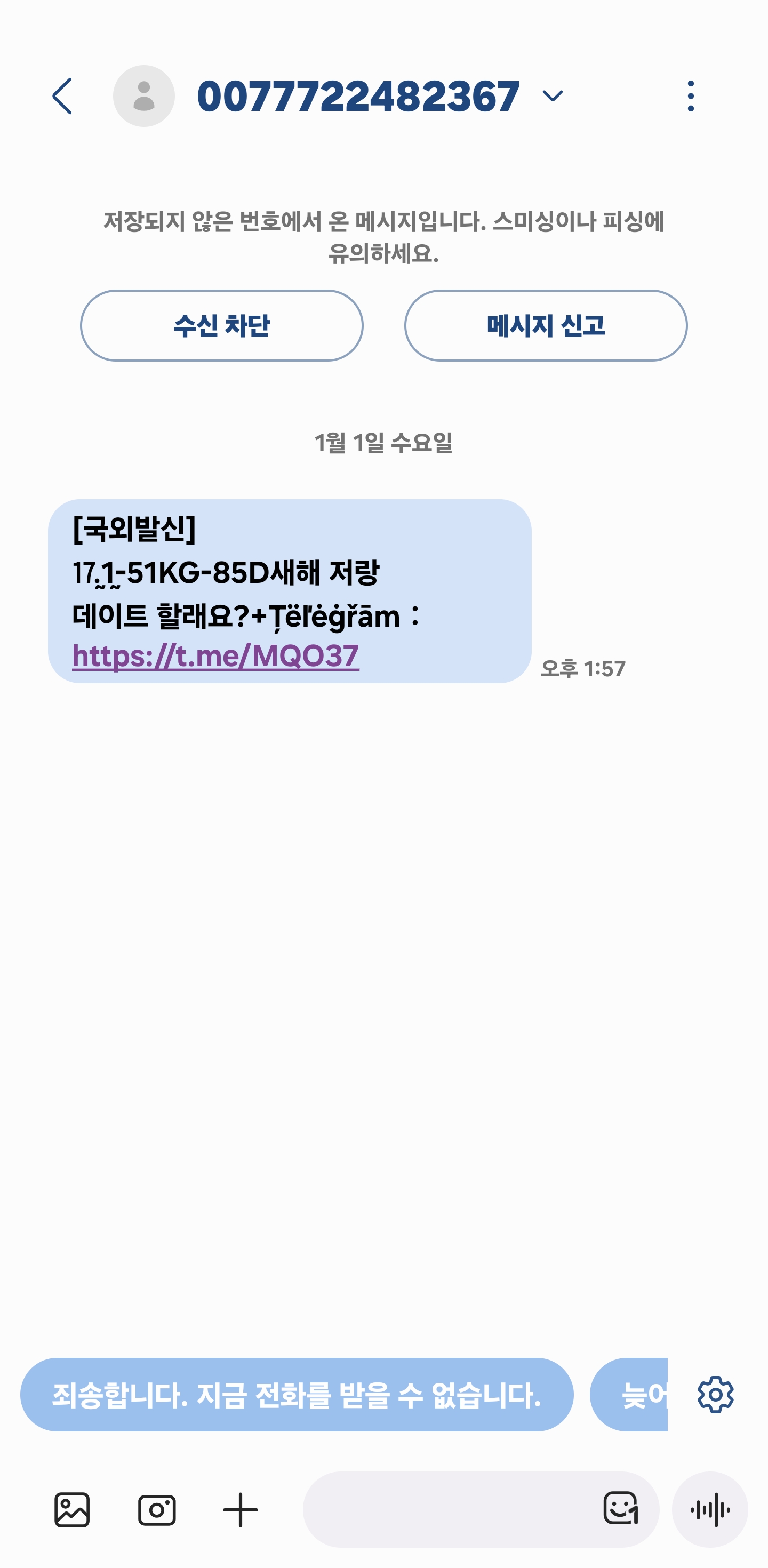
Task: Open the https://t.me/MQO37 link
Action: pyautogui.click(x=215, y=656)
